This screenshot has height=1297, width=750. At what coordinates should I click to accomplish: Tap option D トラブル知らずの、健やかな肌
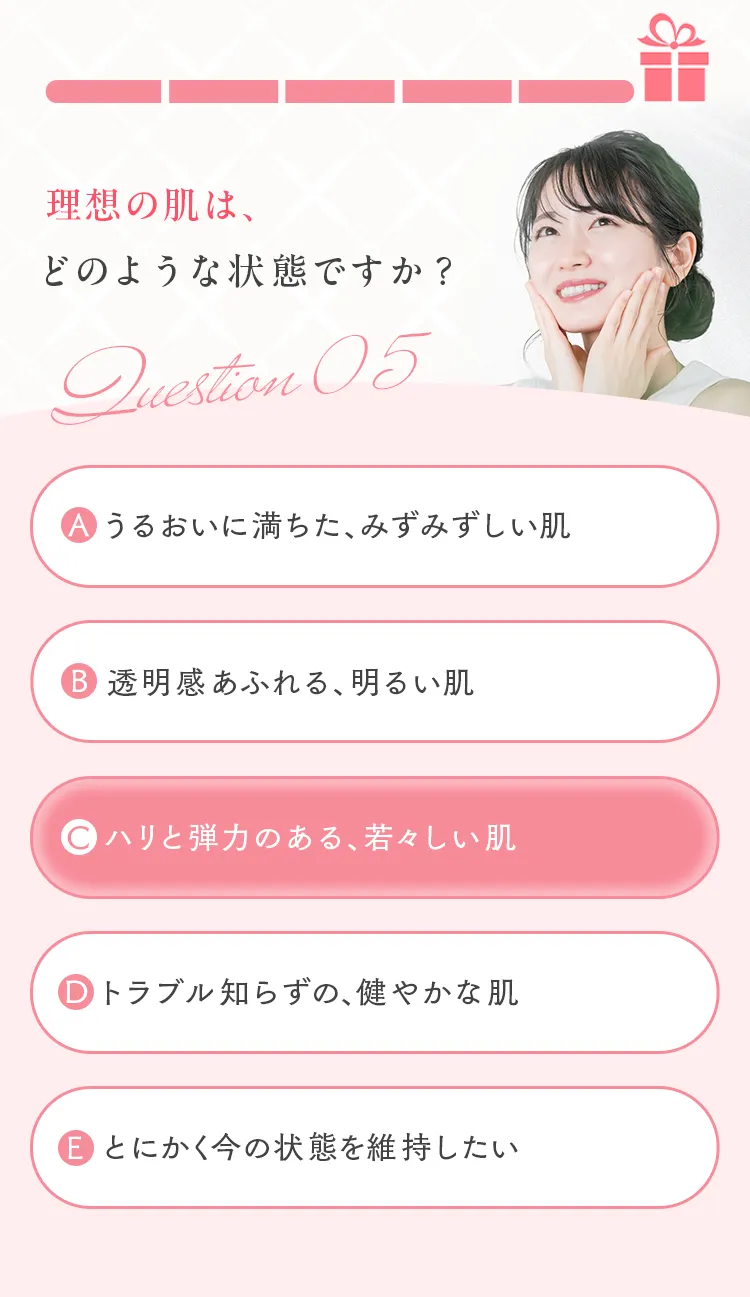[x=374, y=992]
